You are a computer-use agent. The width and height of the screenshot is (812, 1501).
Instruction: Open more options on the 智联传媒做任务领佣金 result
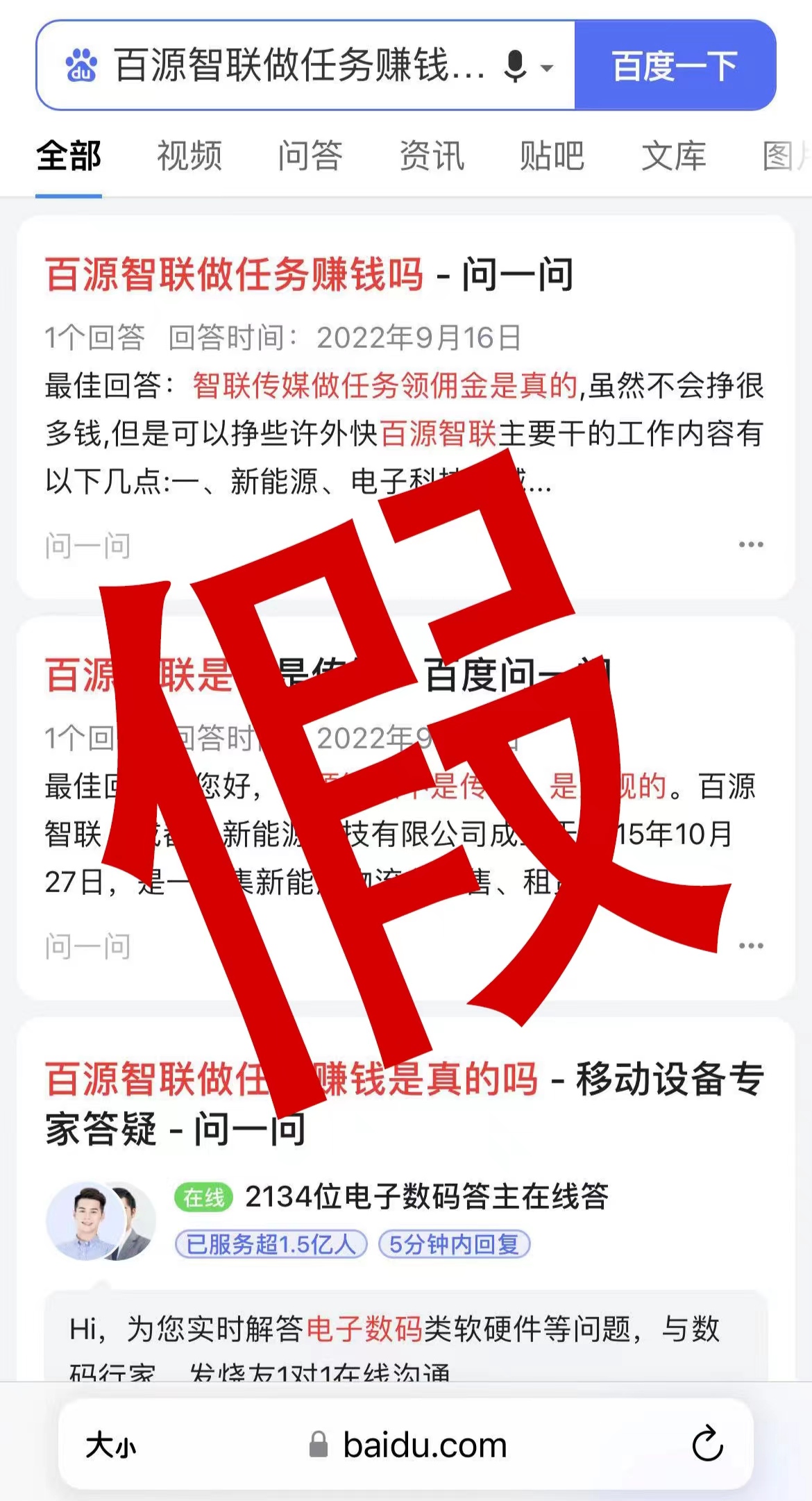[751, 545]
